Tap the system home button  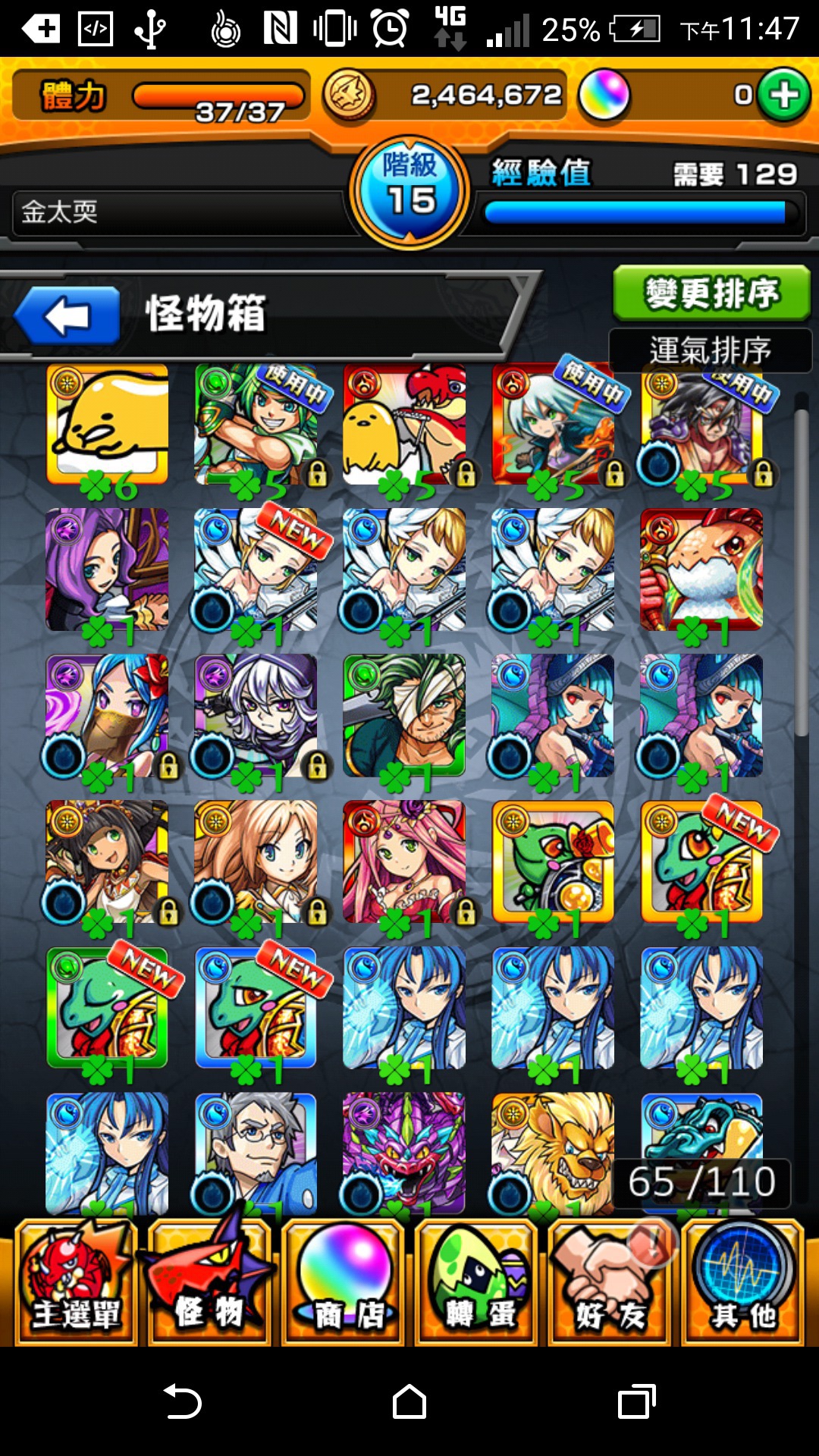pyautogui.click(x=409, y=1401)
